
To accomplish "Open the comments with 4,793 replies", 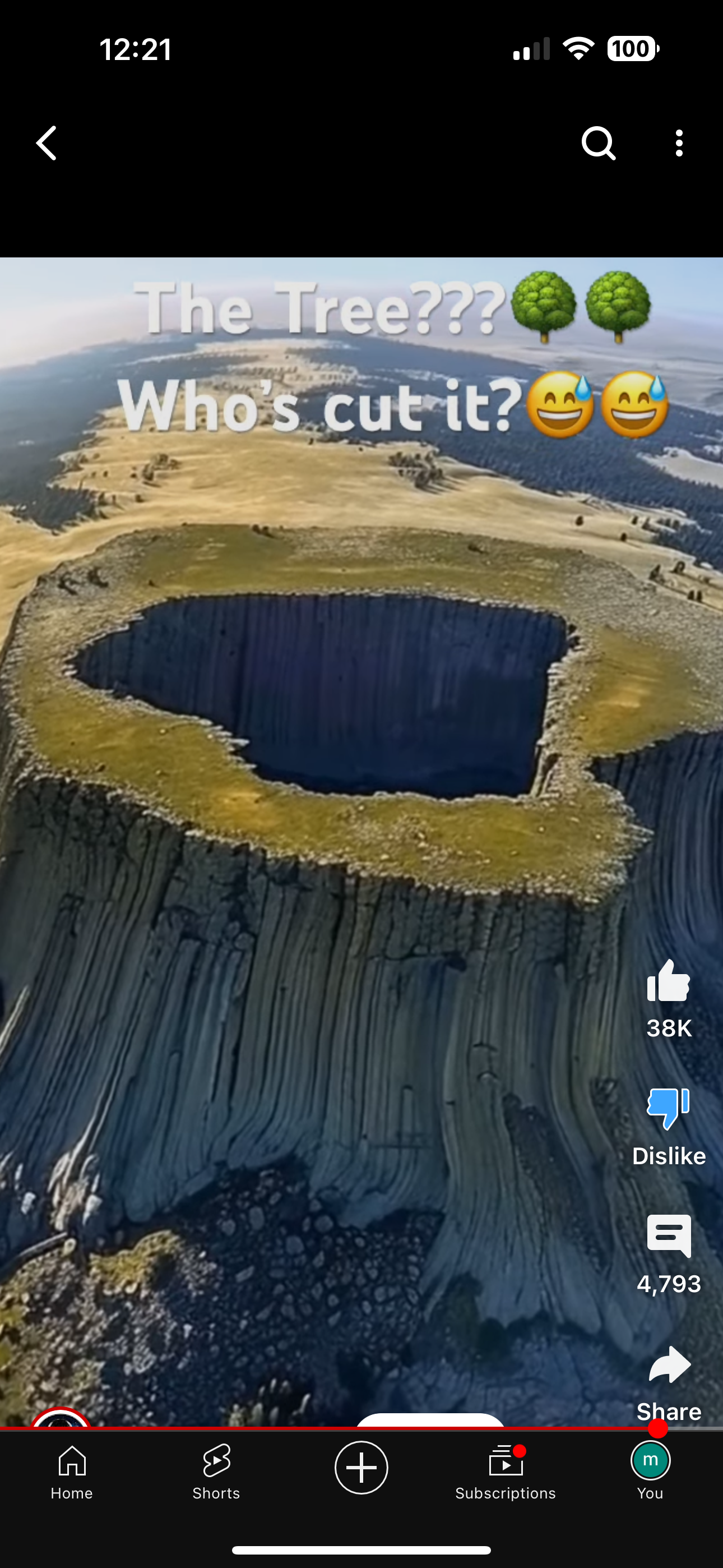I will click(x=668, y=1237).
